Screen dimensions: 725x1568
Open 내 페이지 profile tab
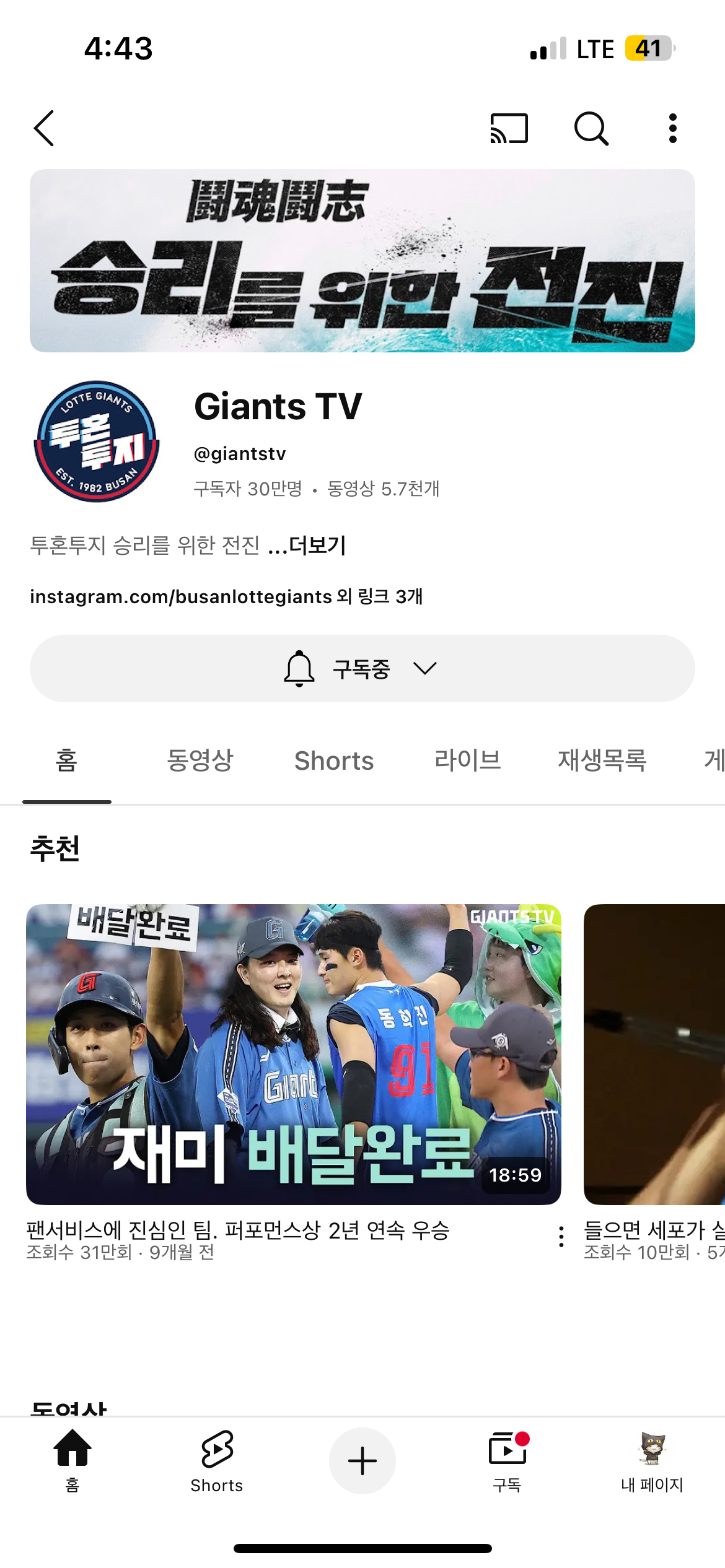(x=652, y=1460)
